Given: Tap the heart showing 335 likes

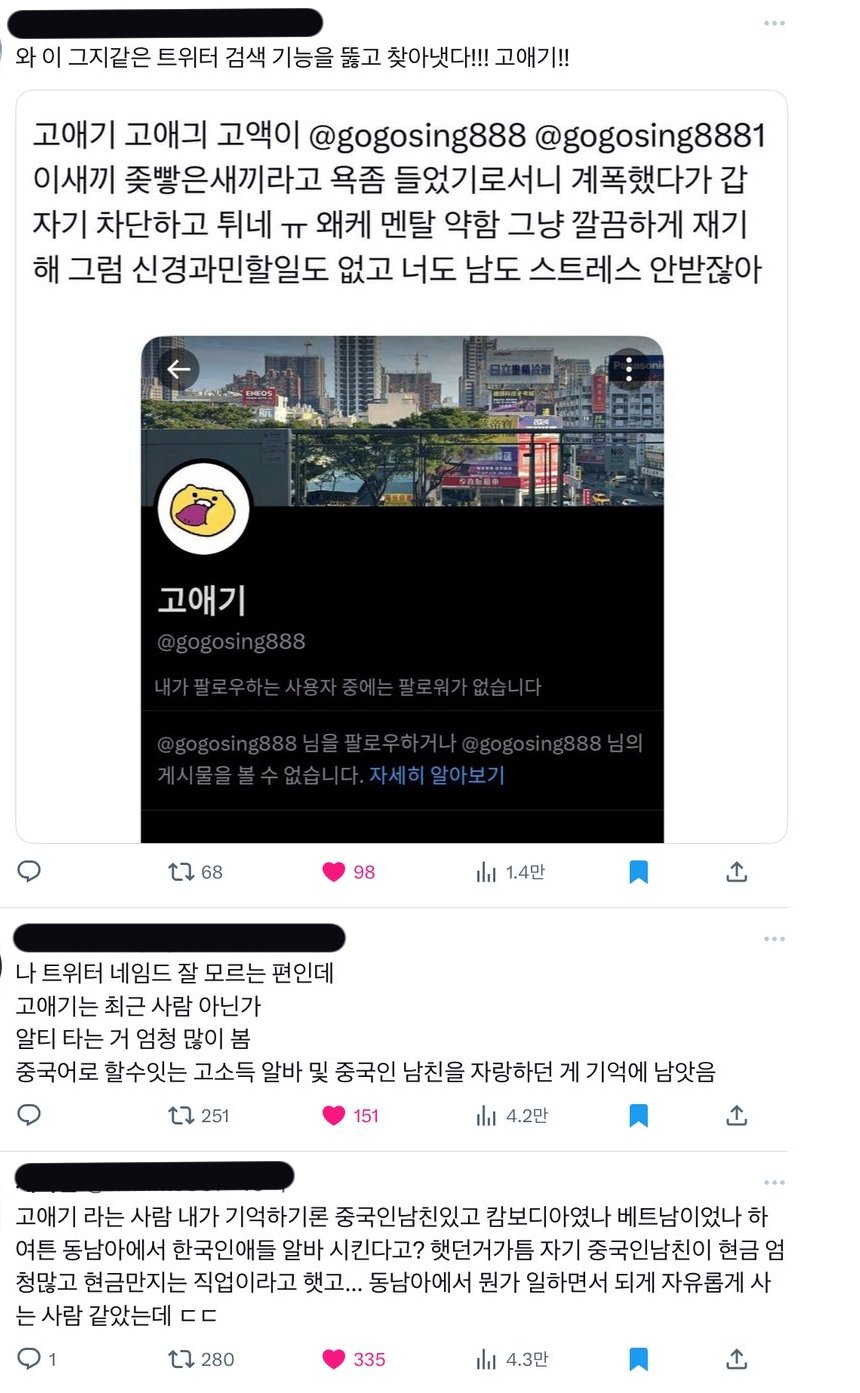Looking at the screenshot, I should [x=334, y=1359].
